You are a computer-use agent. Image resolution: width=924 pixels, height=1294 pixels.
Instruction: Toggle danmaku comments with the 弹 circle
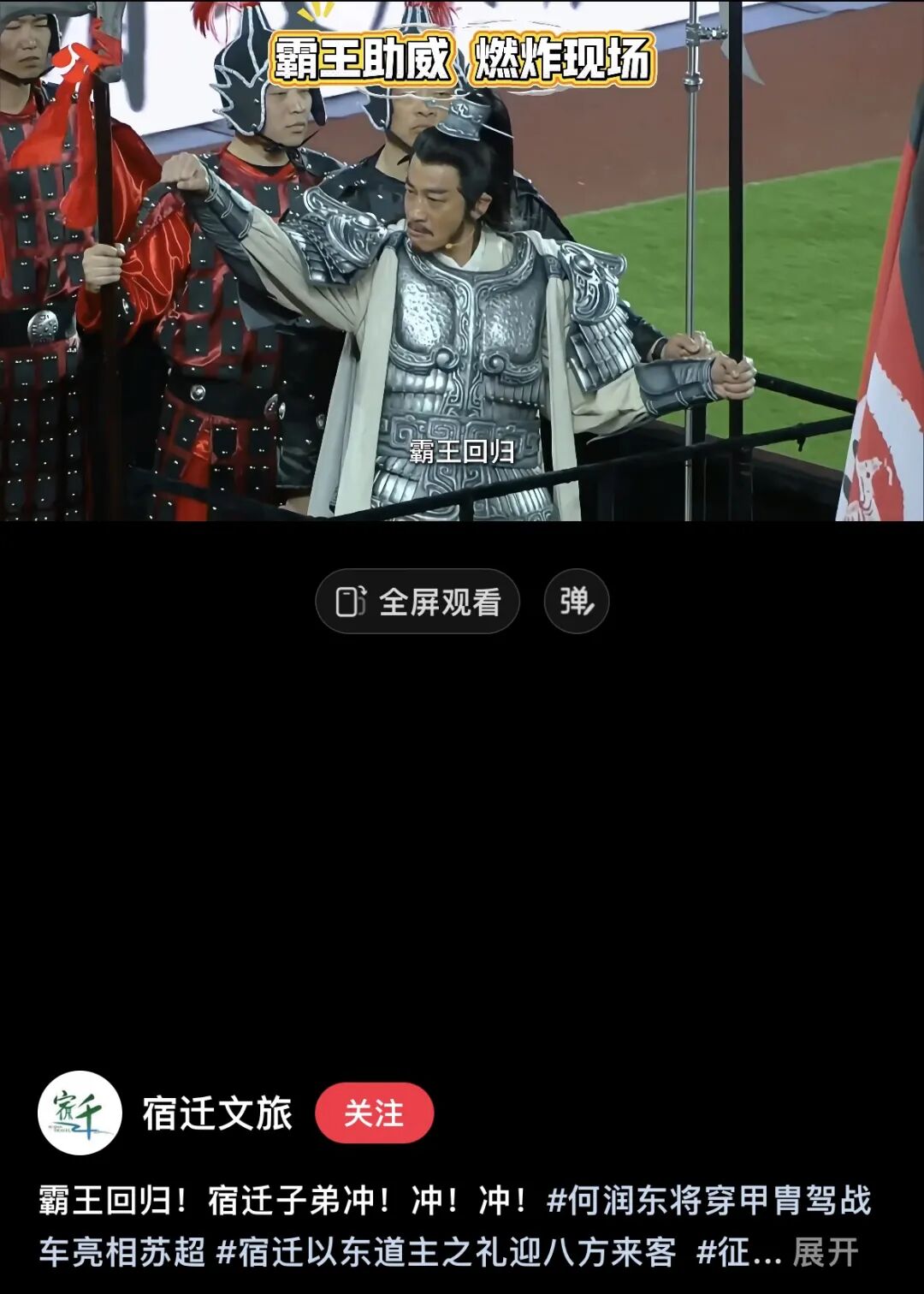tap(574, 602)
